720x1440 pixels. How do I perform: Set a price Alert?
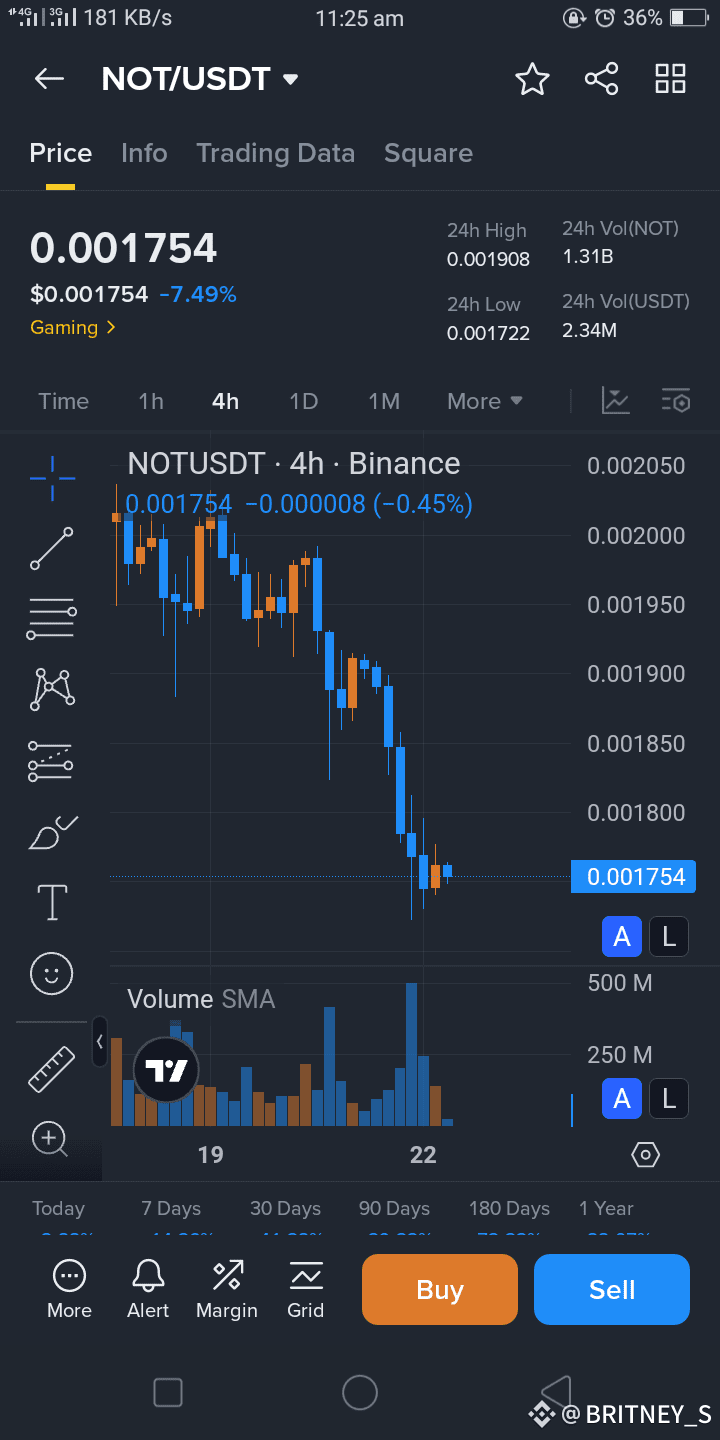click(x=148, y=1288)
